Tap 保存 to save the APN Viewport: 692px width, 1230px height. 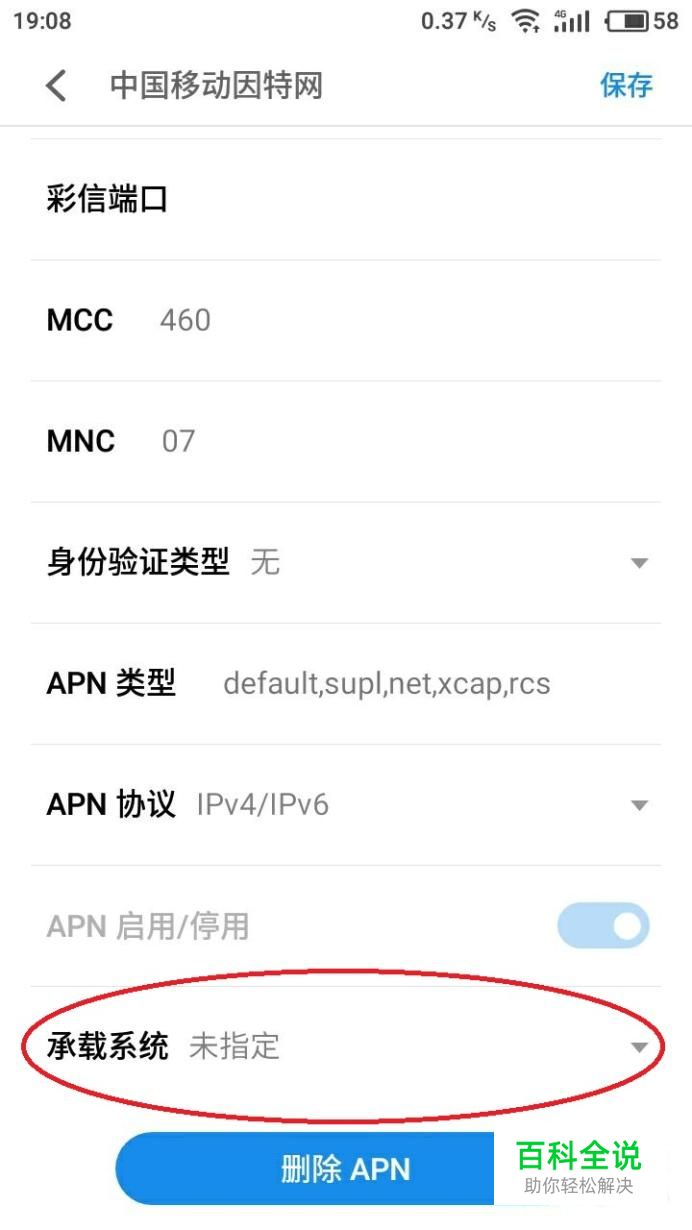point(626,85)
